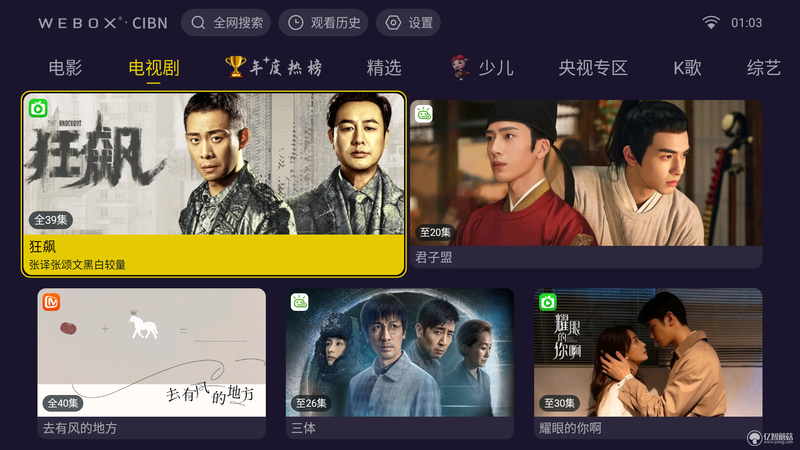Switch to the K歌 tab
Screen dimensions: 800x450
click(687, 68)
